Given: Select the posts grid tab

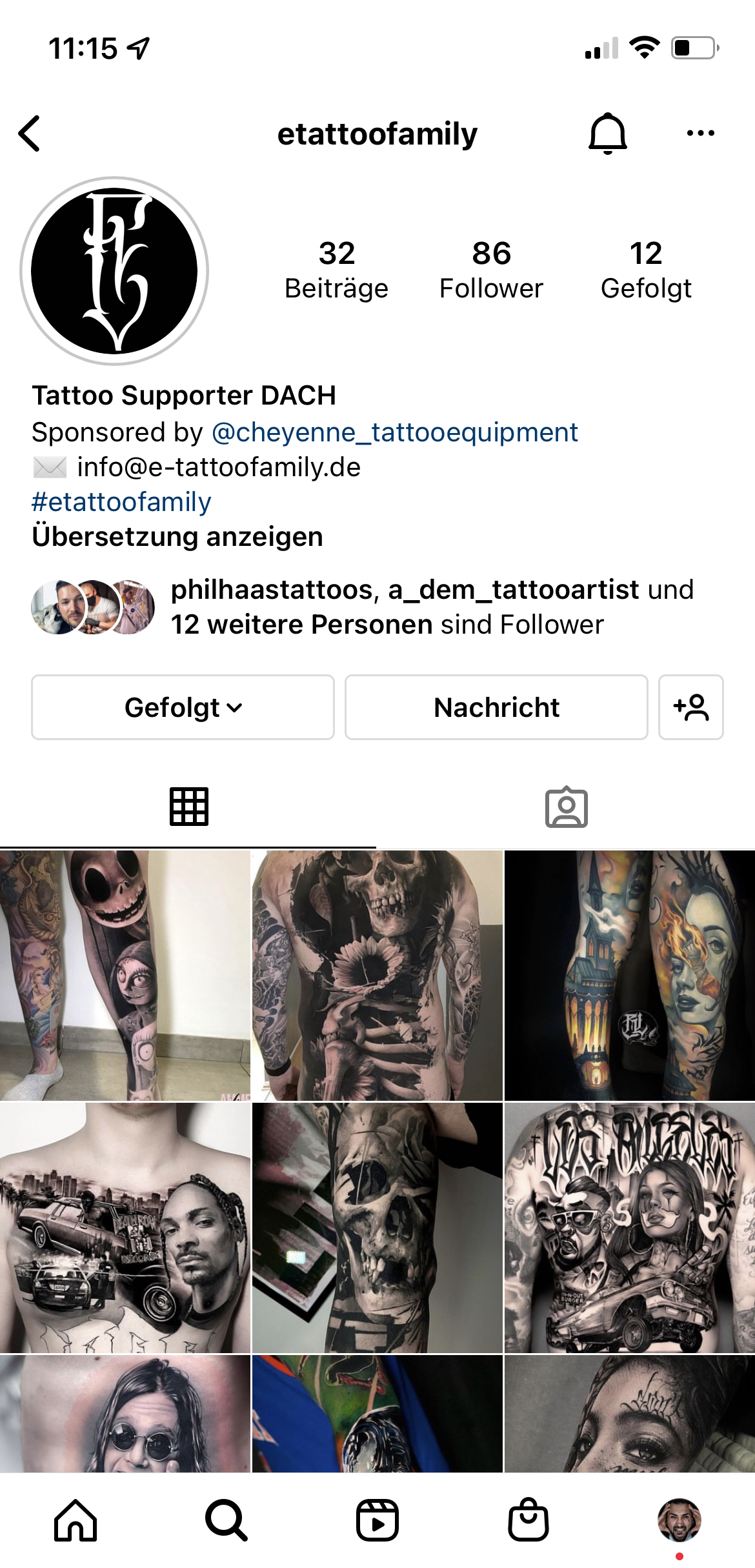Looking at the screenshot, I should click(x=188, y=807).
